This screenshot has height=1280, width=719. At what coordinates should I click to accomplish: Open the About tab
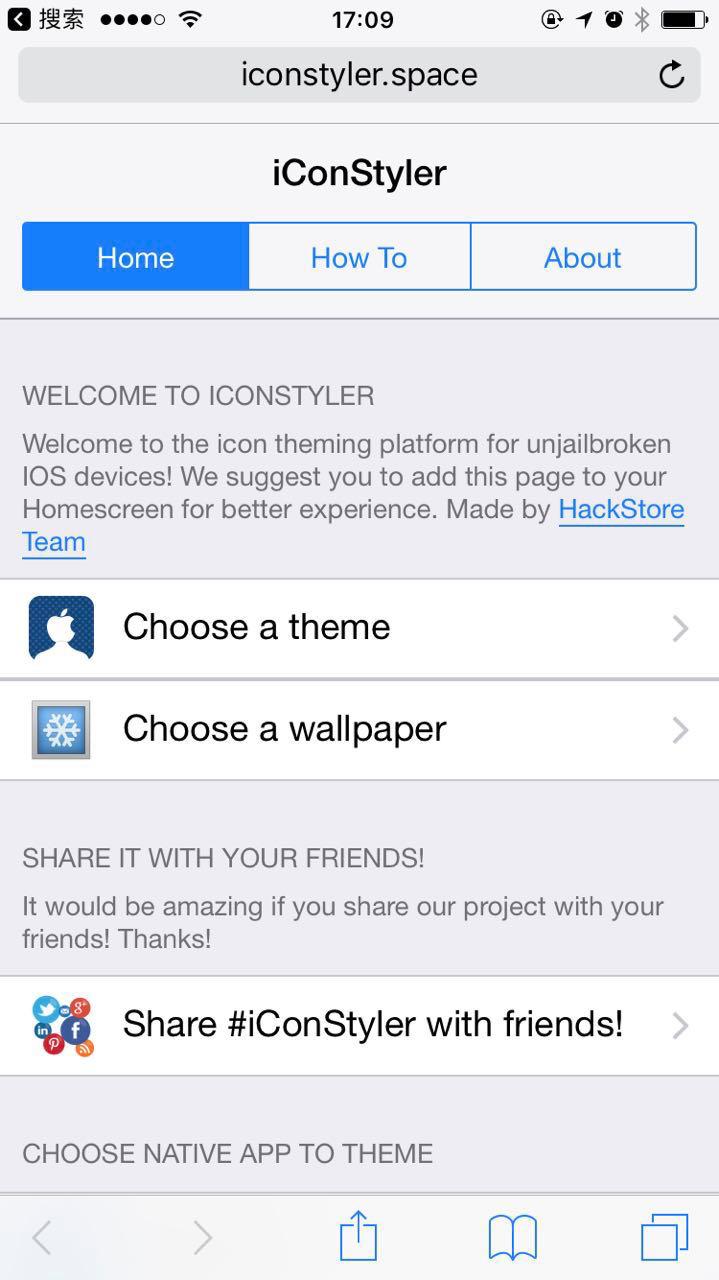click(x=582, y=257)
